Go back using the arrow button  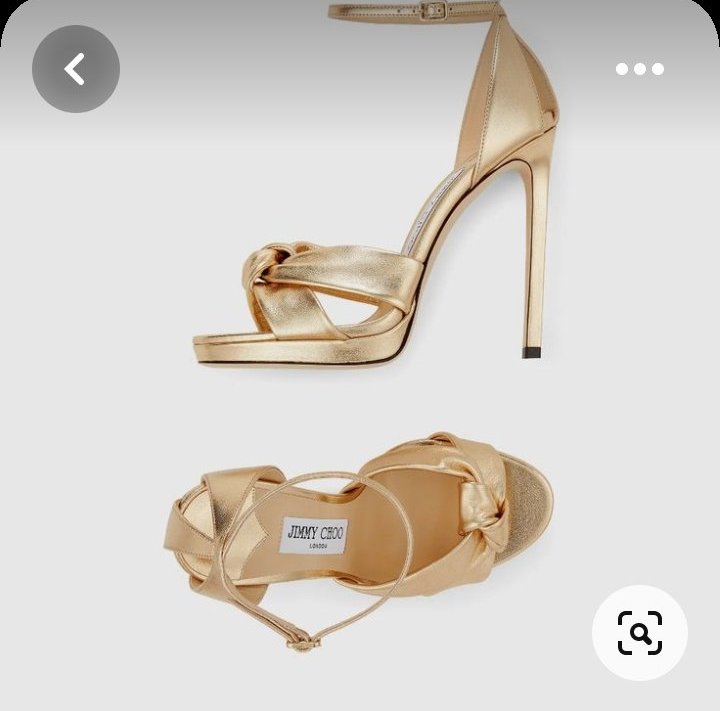click(76, 69)
